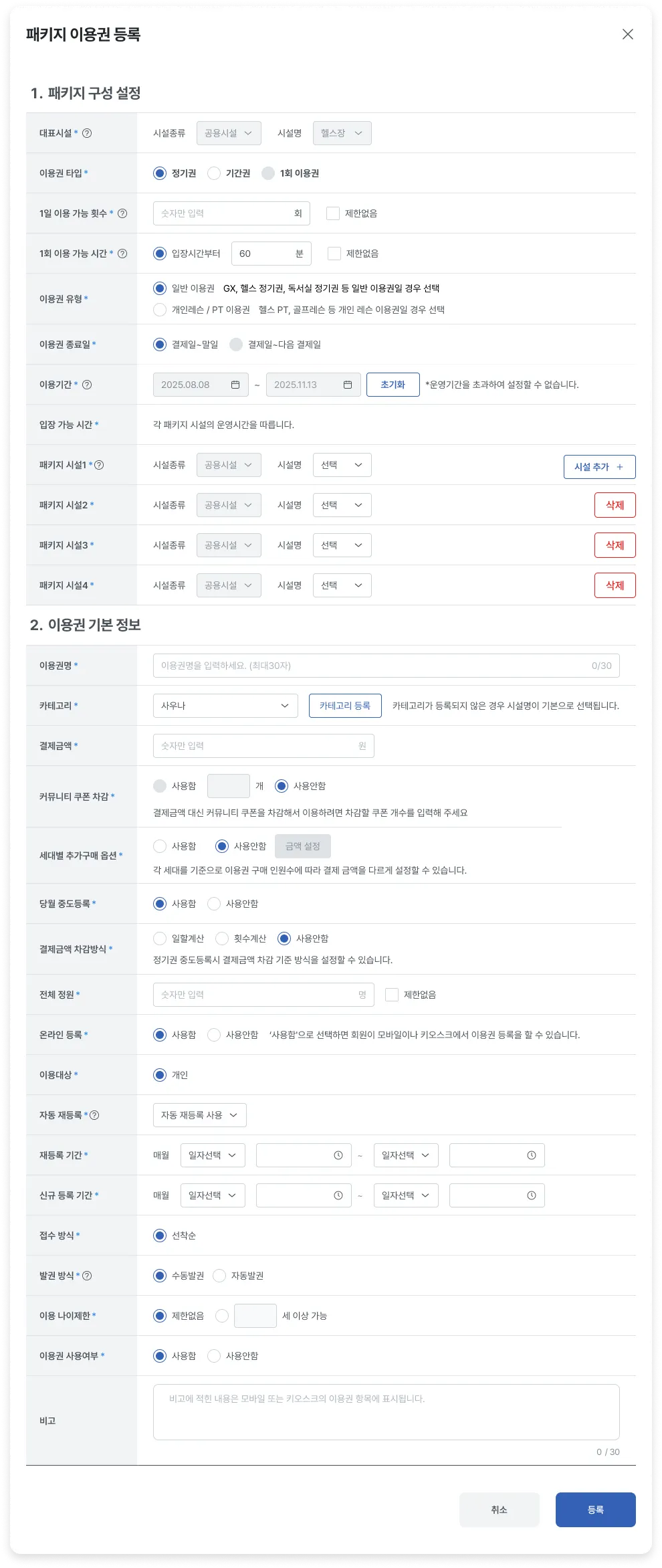Submit the form with 등록 button
Image resolution: width=662 pixels, height=1568 pixels.
(595, 1510)
